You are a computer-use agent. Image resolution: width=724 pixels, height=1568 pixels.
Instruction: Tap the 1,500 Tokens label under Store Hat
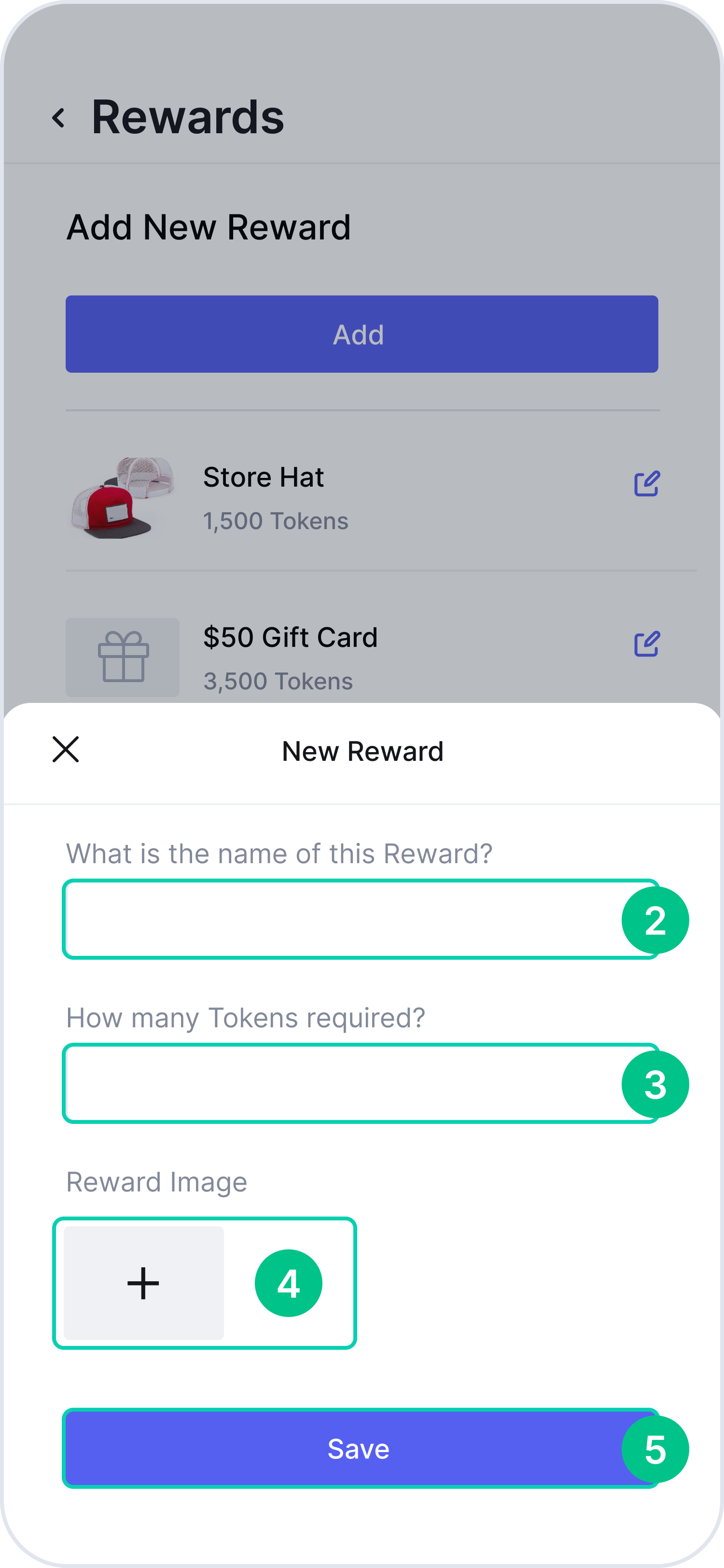[x=275, y=521]
